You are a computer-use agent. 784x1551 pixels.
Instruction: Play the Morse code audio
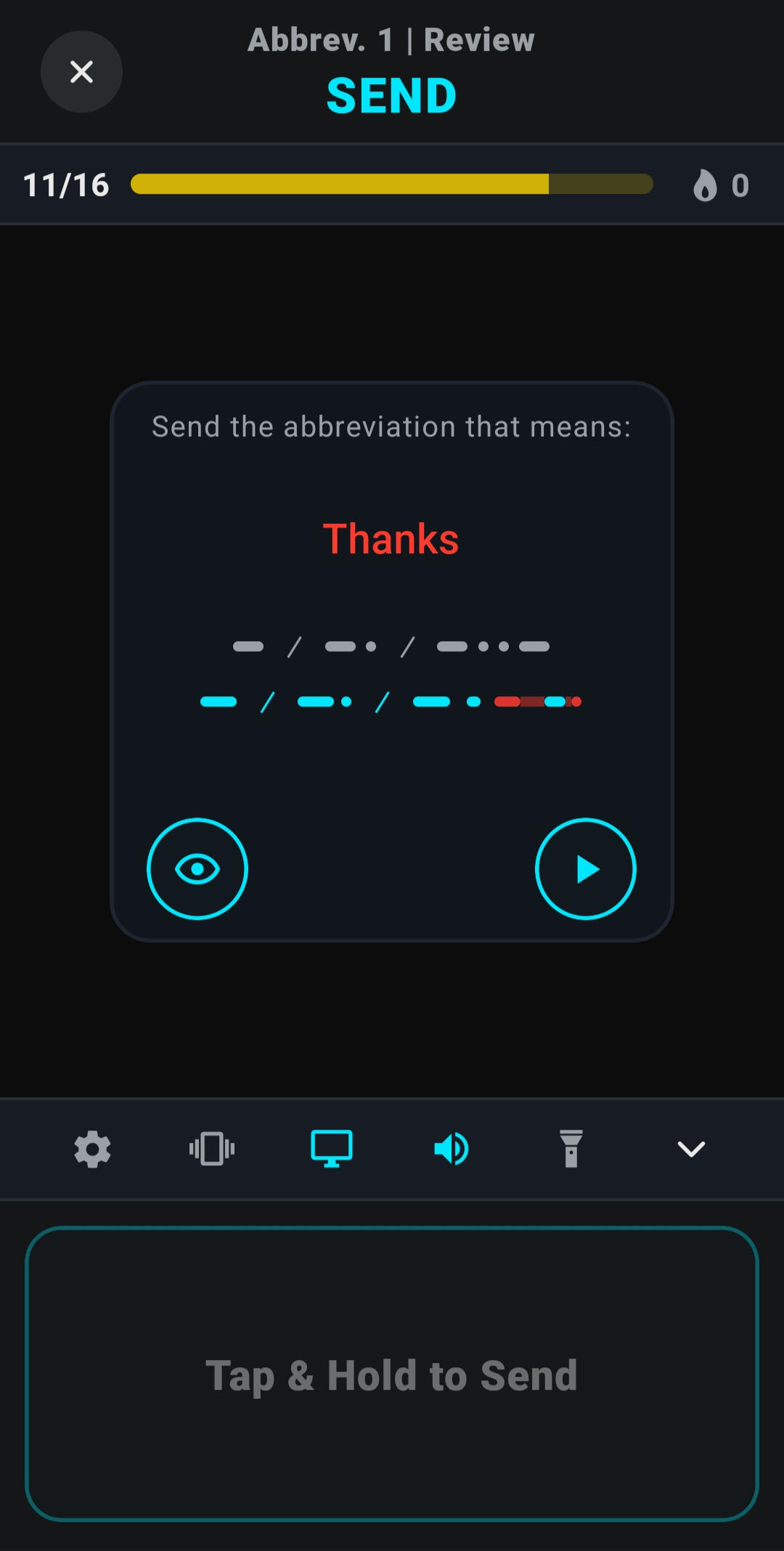[585, 868]
